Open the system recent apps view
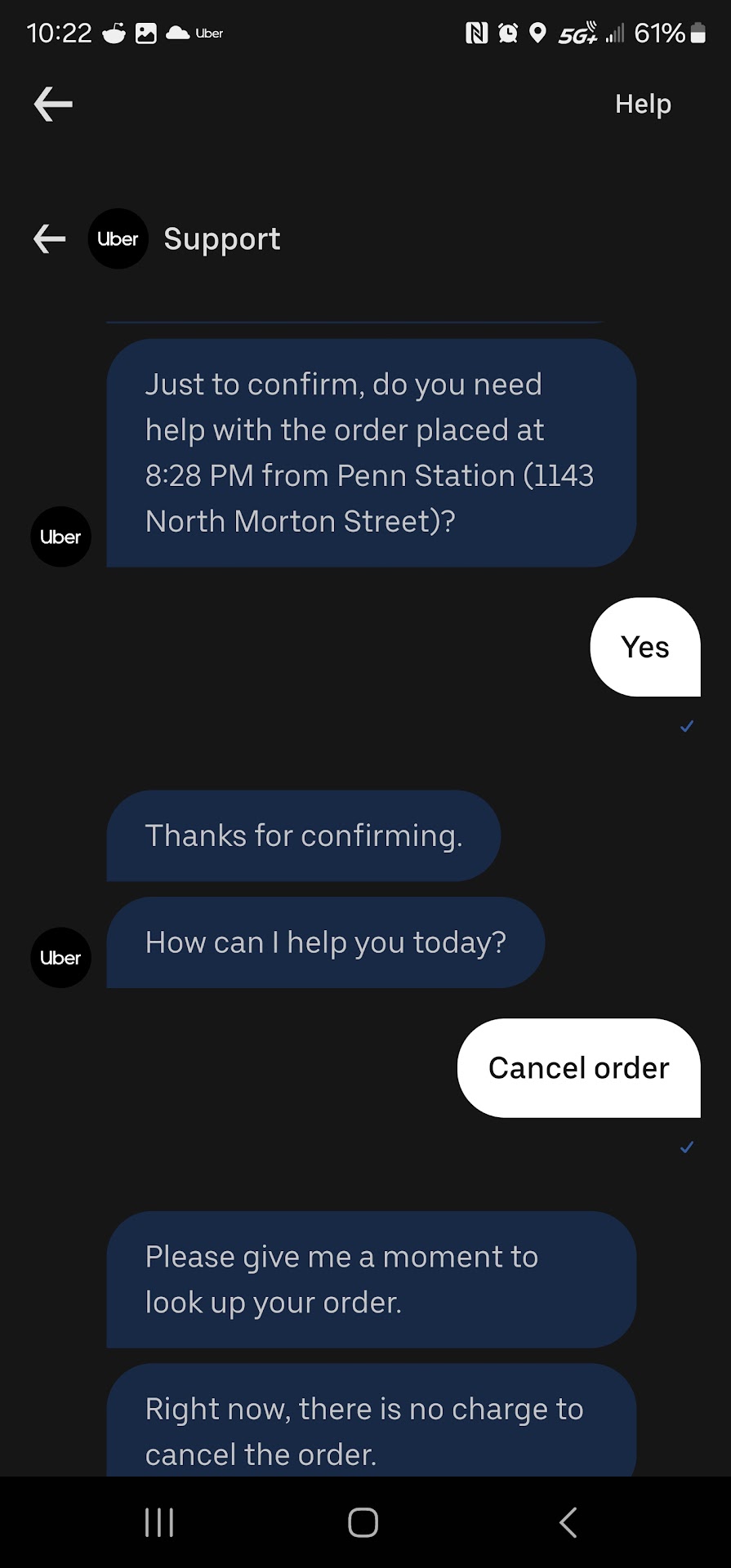Screen dimensions: 731x1568 (x=159, y=1522)
